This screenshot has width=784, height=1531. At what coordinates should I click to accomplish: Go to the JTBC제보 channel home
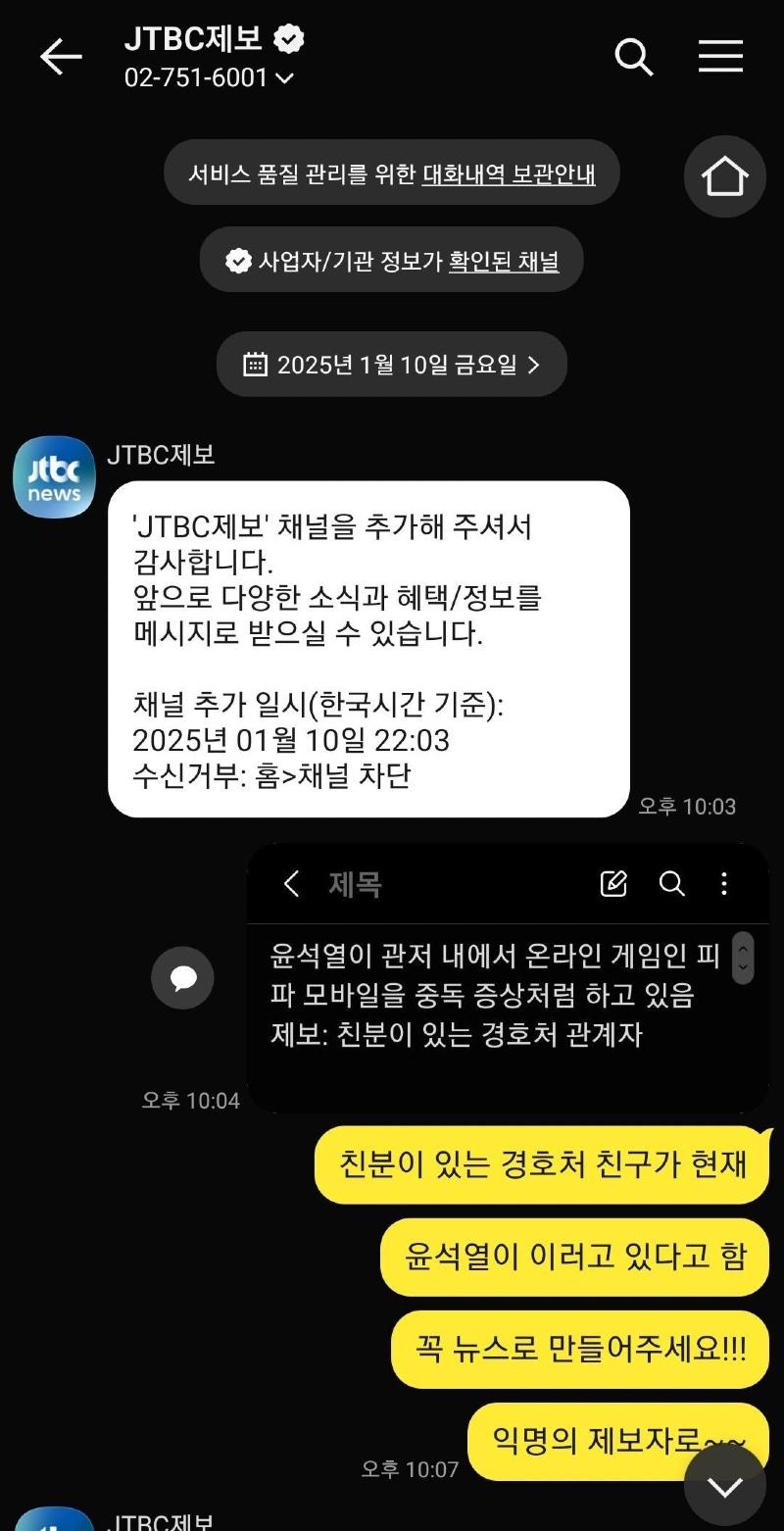coord(724,176)
